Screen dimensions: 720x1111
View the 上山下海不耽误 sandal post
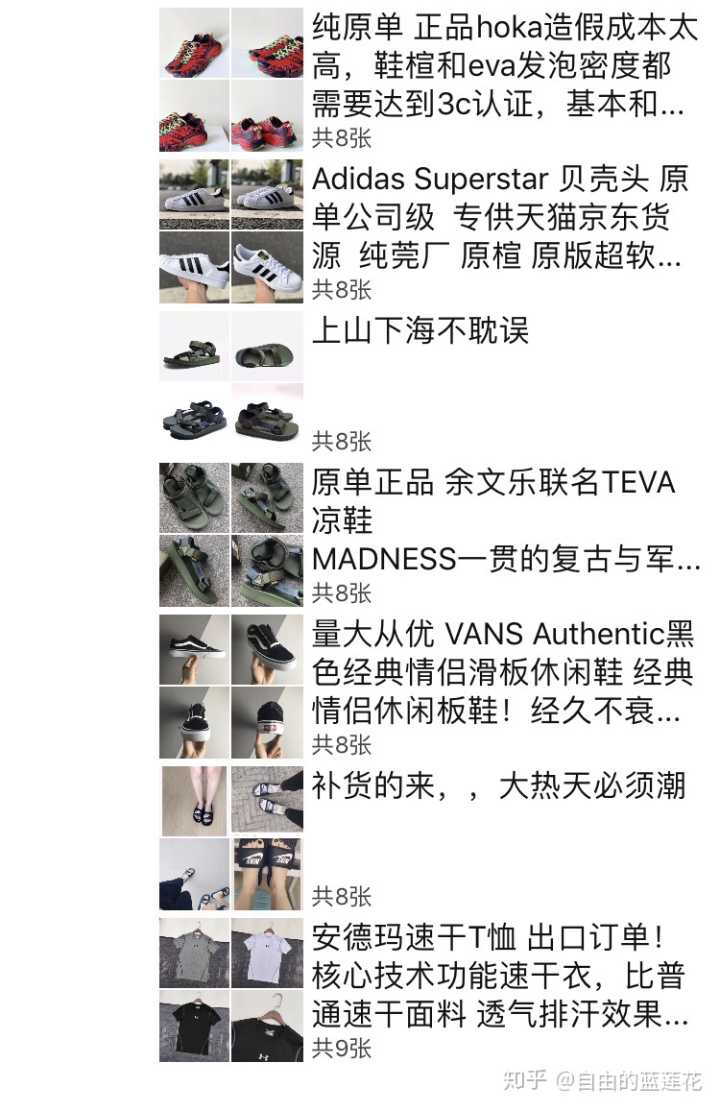point(420,331)
